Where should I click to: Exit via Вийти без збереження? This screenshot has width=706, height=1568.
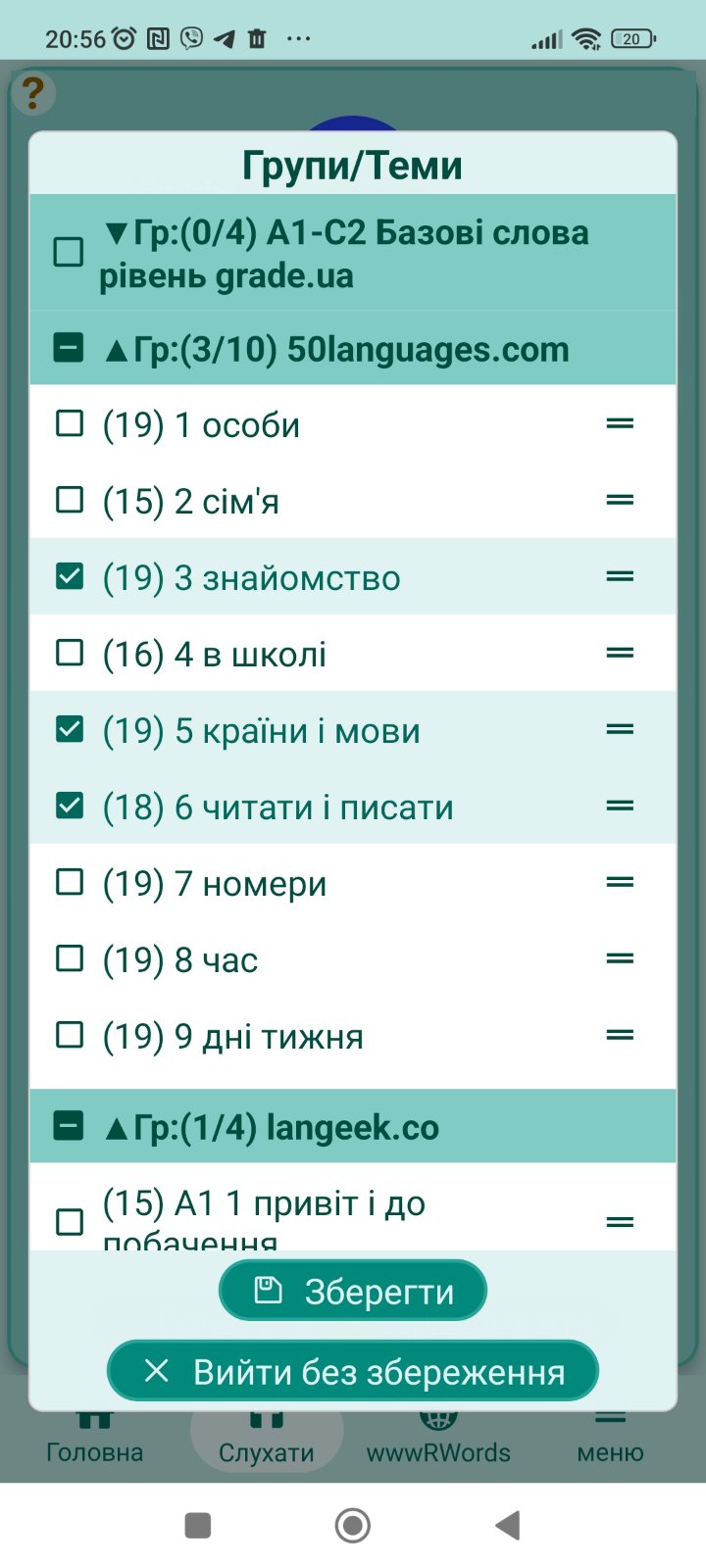click(x=352, y=1371)
